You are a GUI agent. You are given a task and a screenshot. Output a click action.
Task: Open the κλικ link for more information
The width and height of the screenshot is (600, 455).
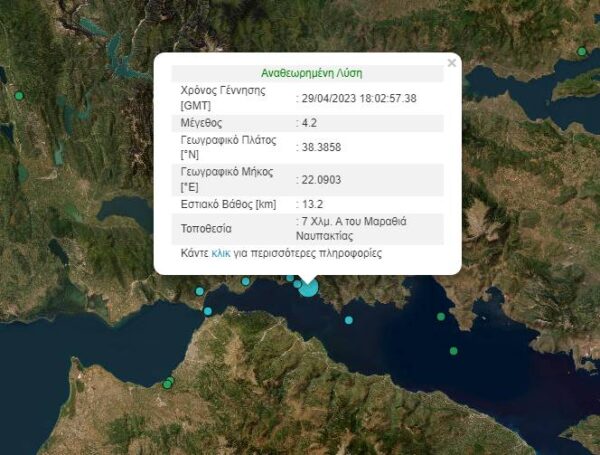(220, 254)
